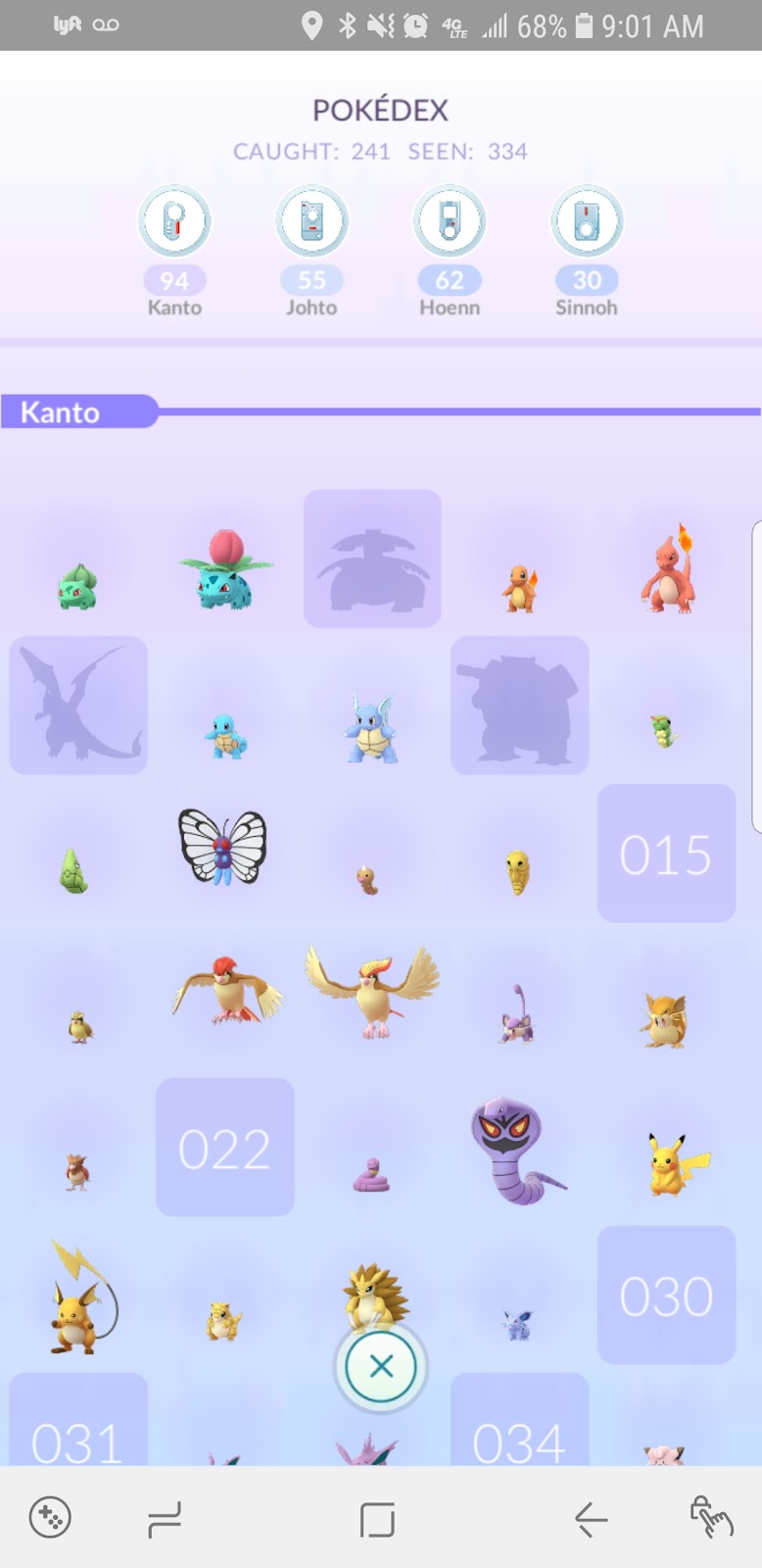The height and width of the screenshot is (1568, 762).
Task: Select the Hoenn region medal
Action: [450, 221]
